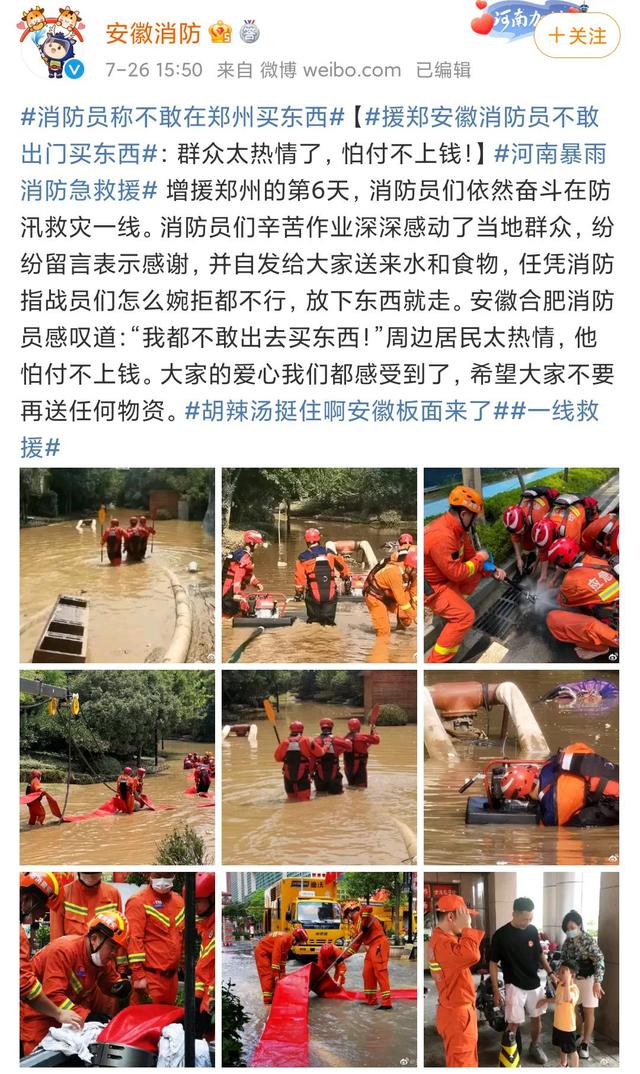The height and width of the screenshot is (1074, 640).
Task: View photo of firefighters with pump in water
Action: coord(319,565)
